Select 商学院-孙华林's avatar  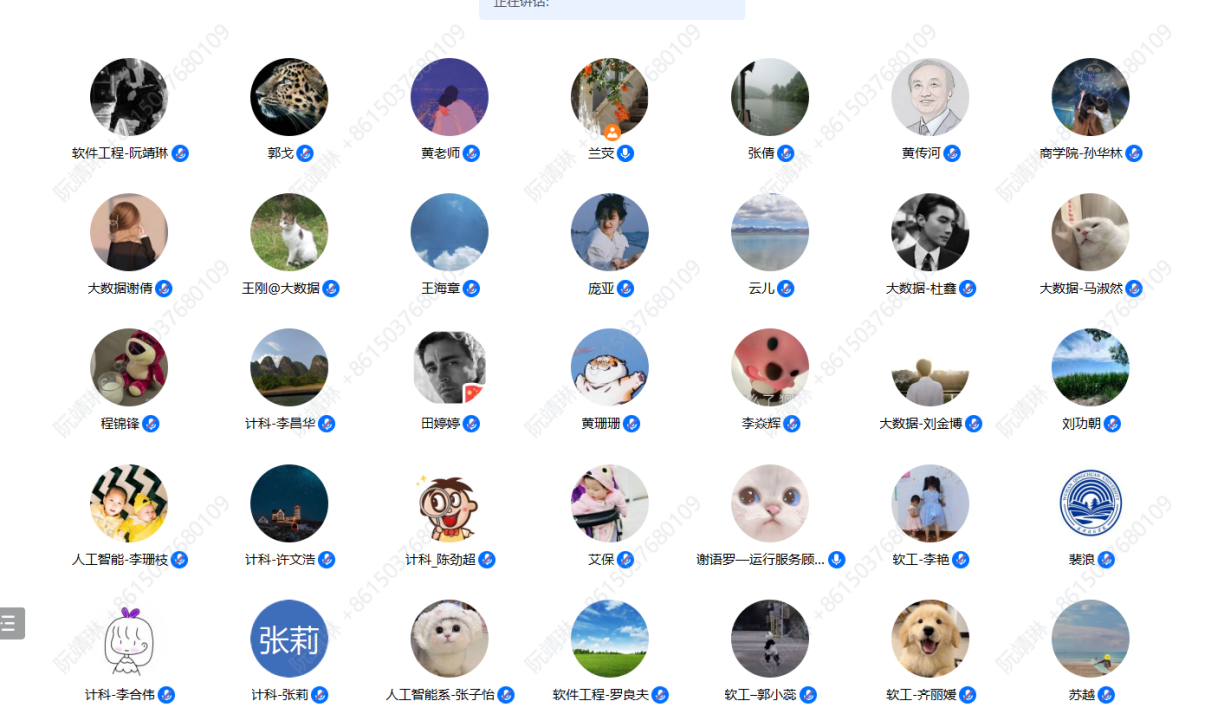point(1090,97)
